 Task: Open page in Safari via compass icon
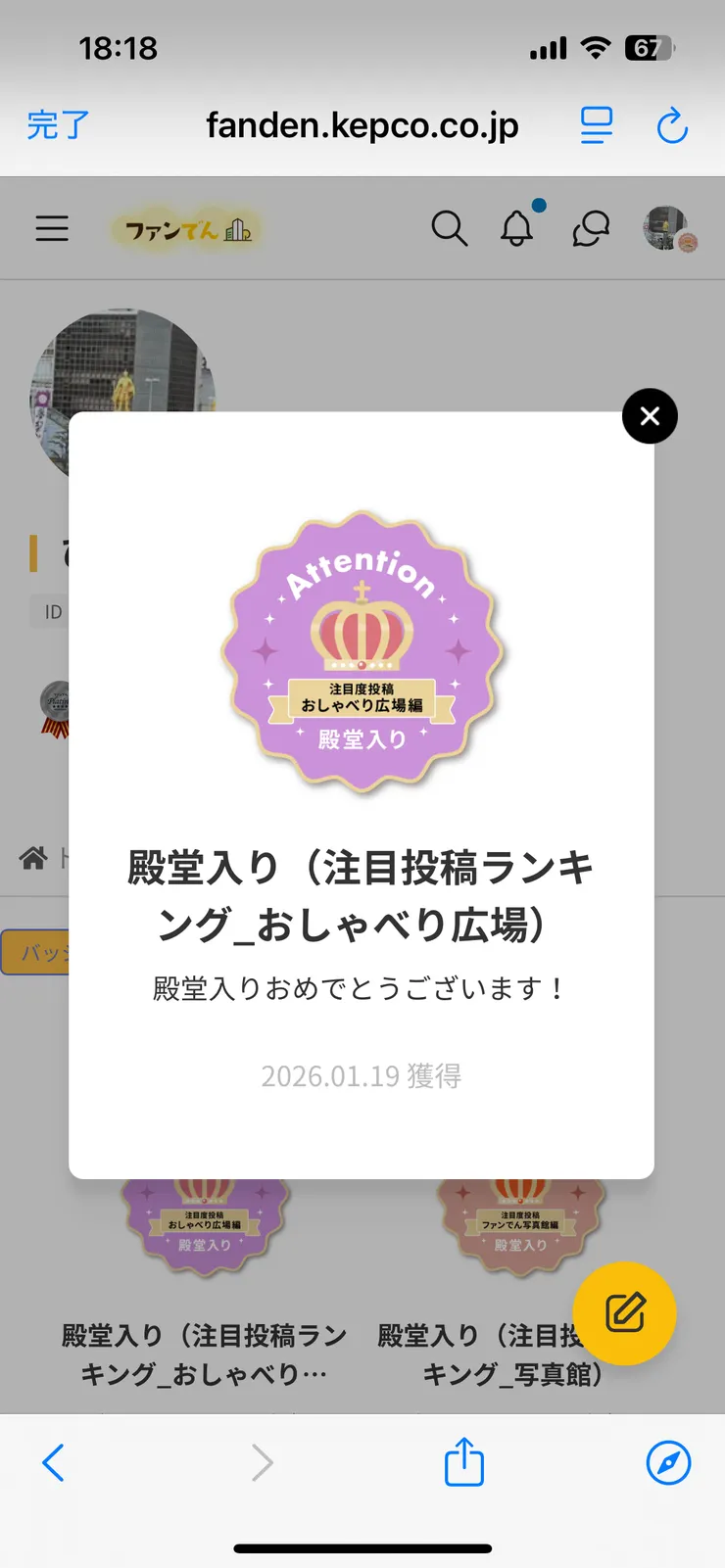[668, 1463]
